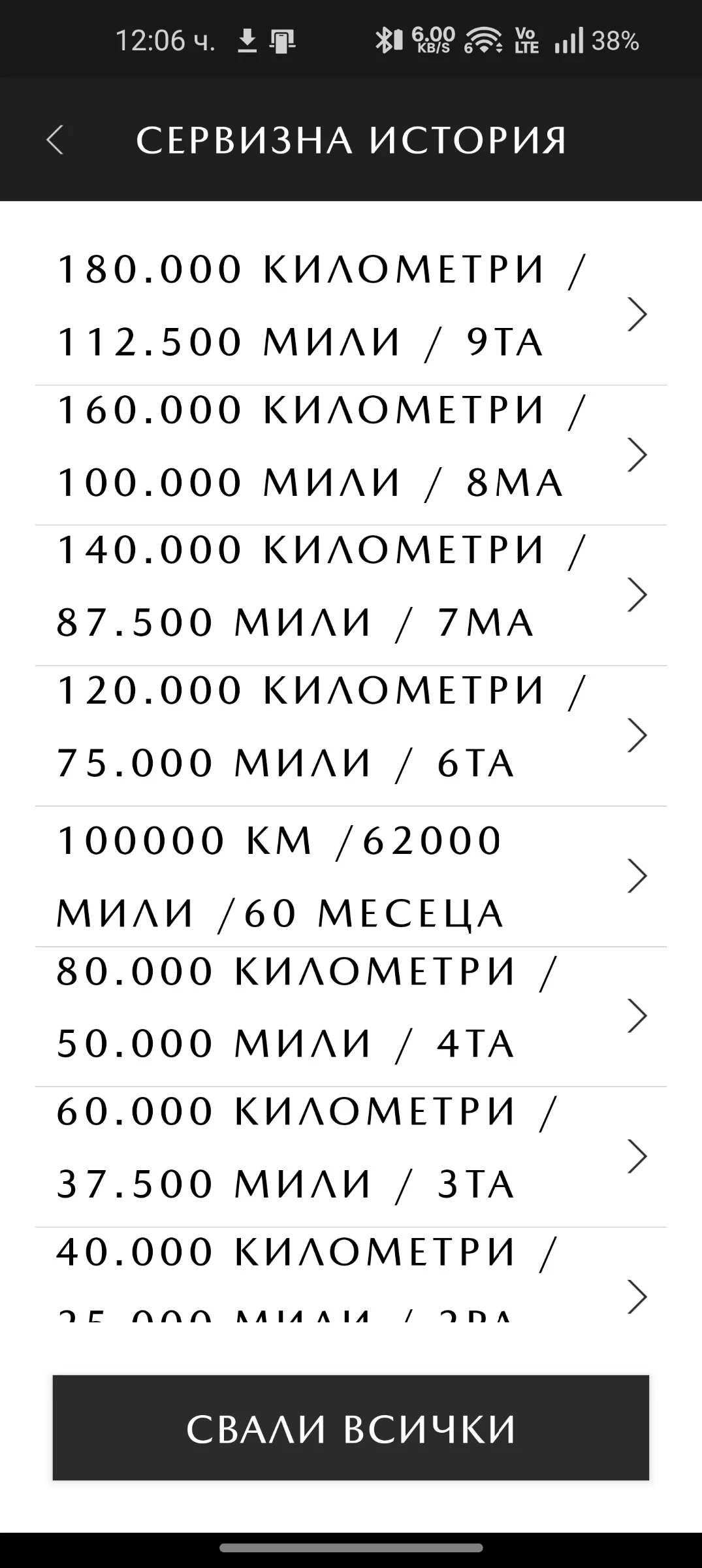Open the 100000 км / 60 месеца record

click(x=350, y=875)
